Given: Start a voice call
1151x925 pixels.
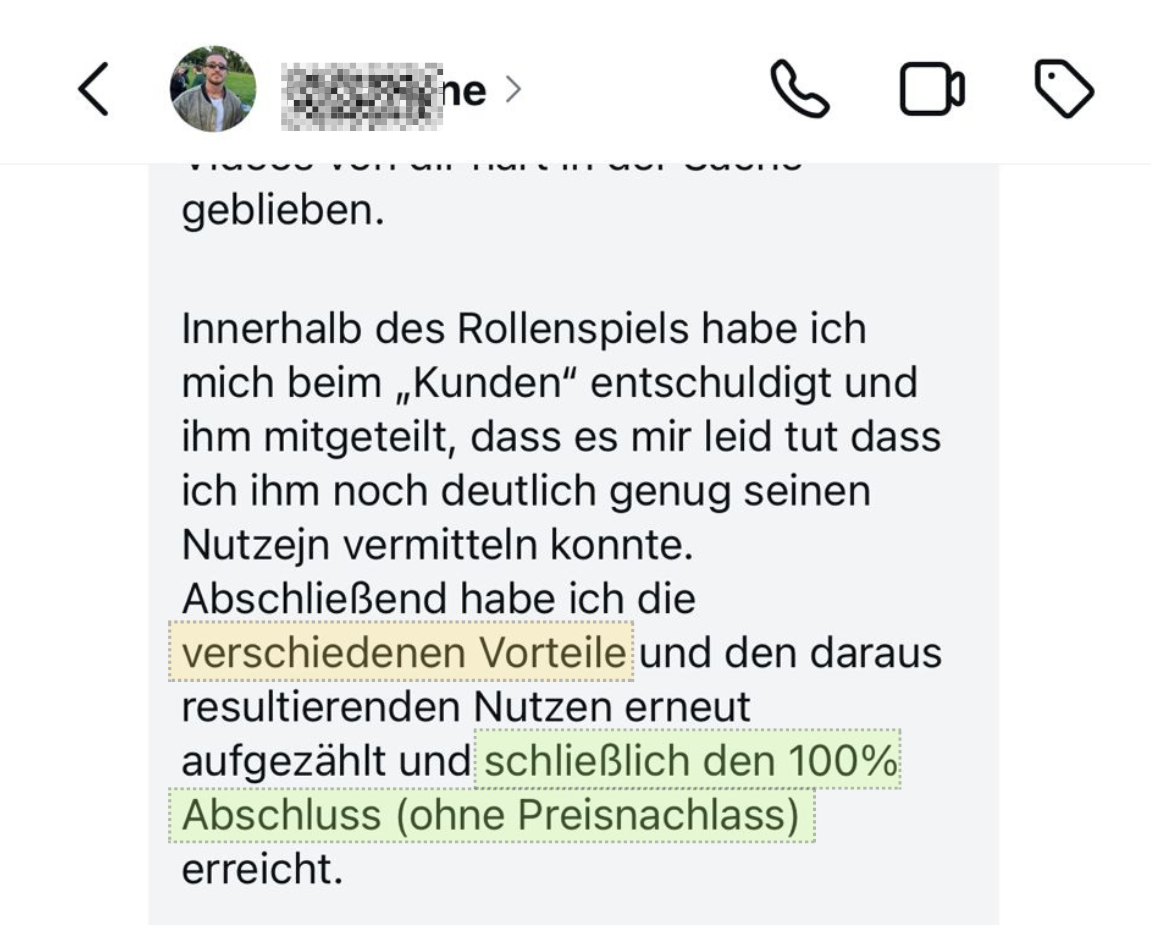Looking at the screenshot, I should tap(799, 90).
